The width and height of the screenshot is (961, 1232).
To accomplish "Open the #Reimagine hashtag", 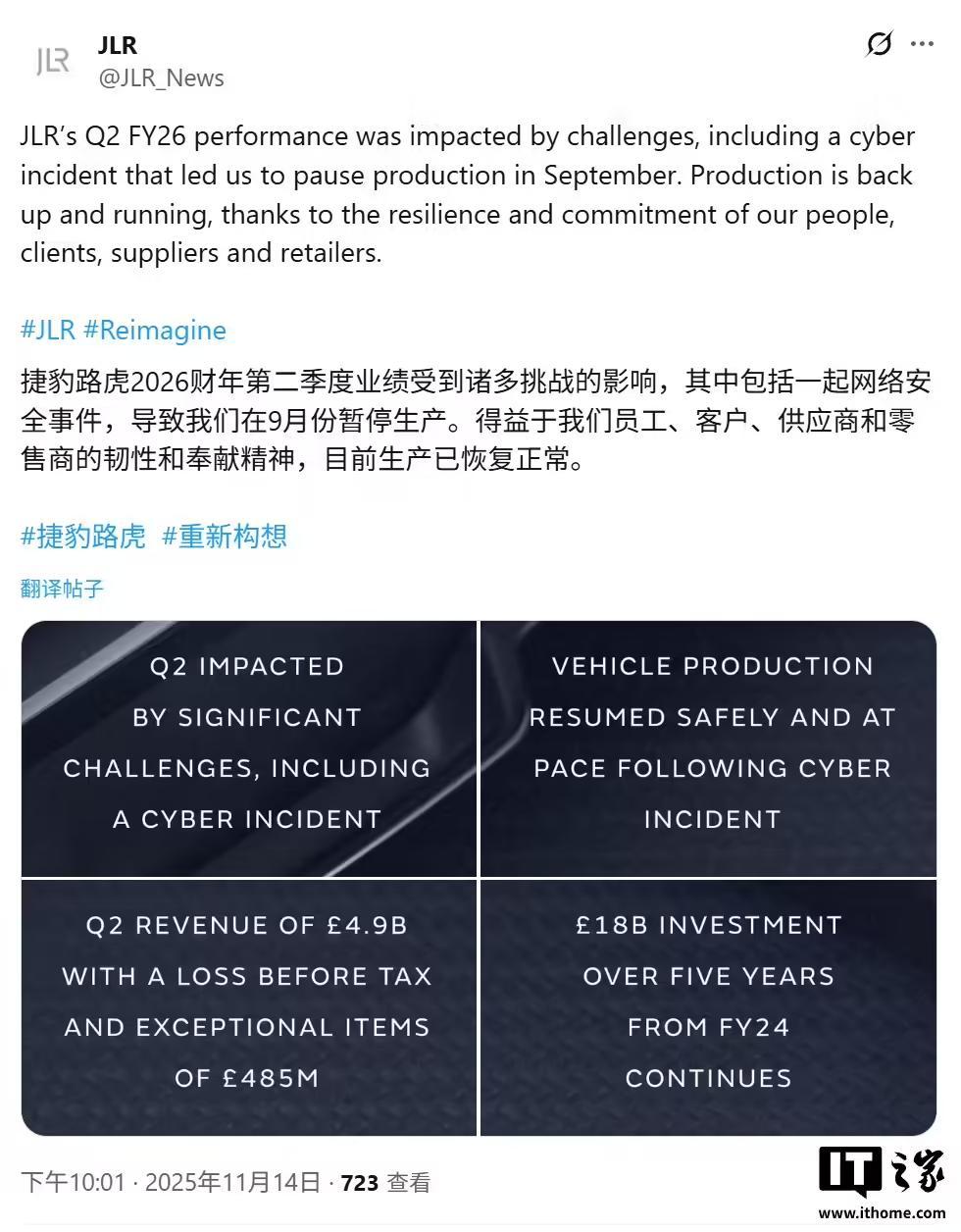I will [x=155, y=331].
